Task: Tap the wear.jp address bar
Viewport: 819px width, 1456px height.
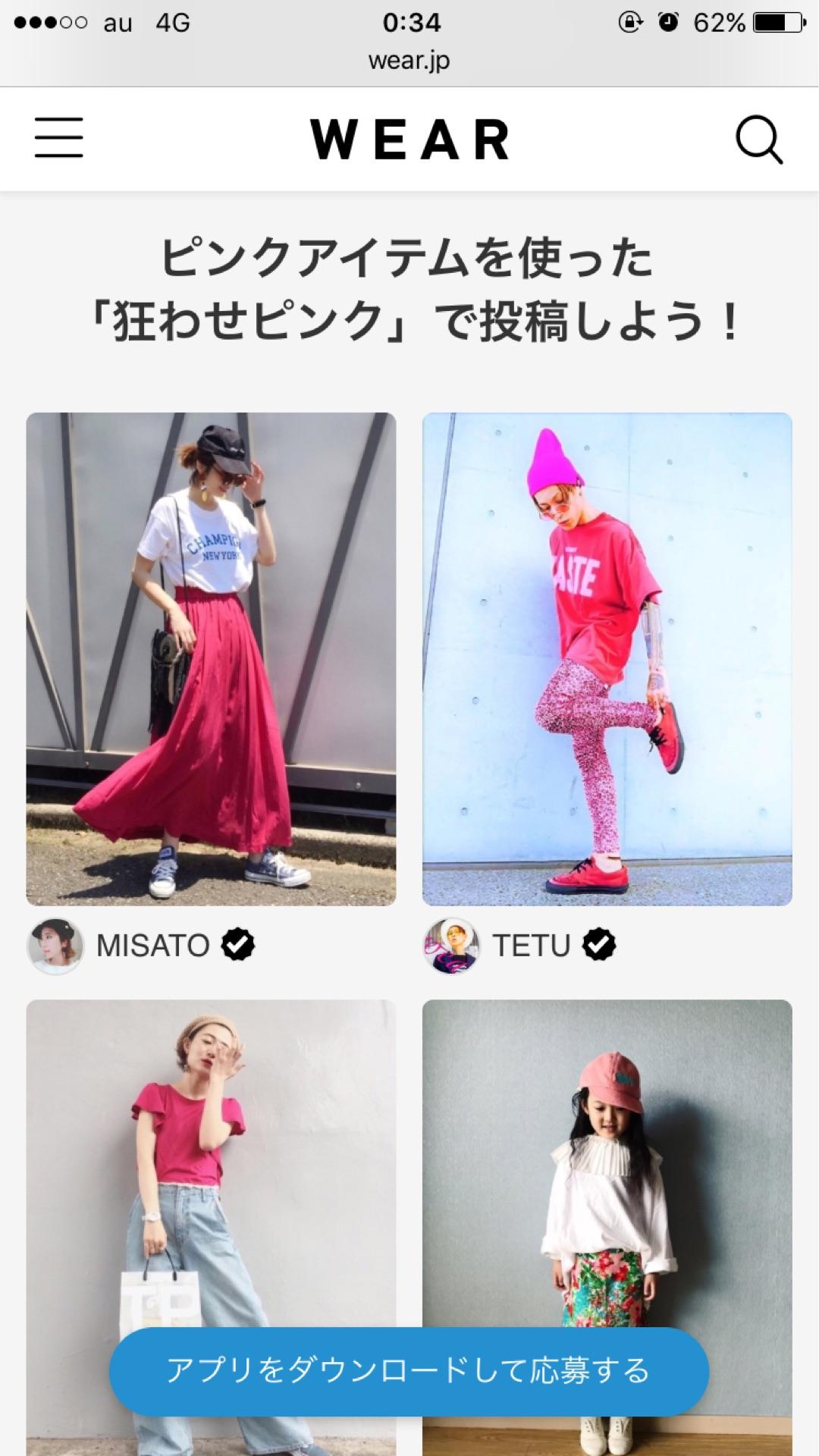Action: [x=409, y=61]
